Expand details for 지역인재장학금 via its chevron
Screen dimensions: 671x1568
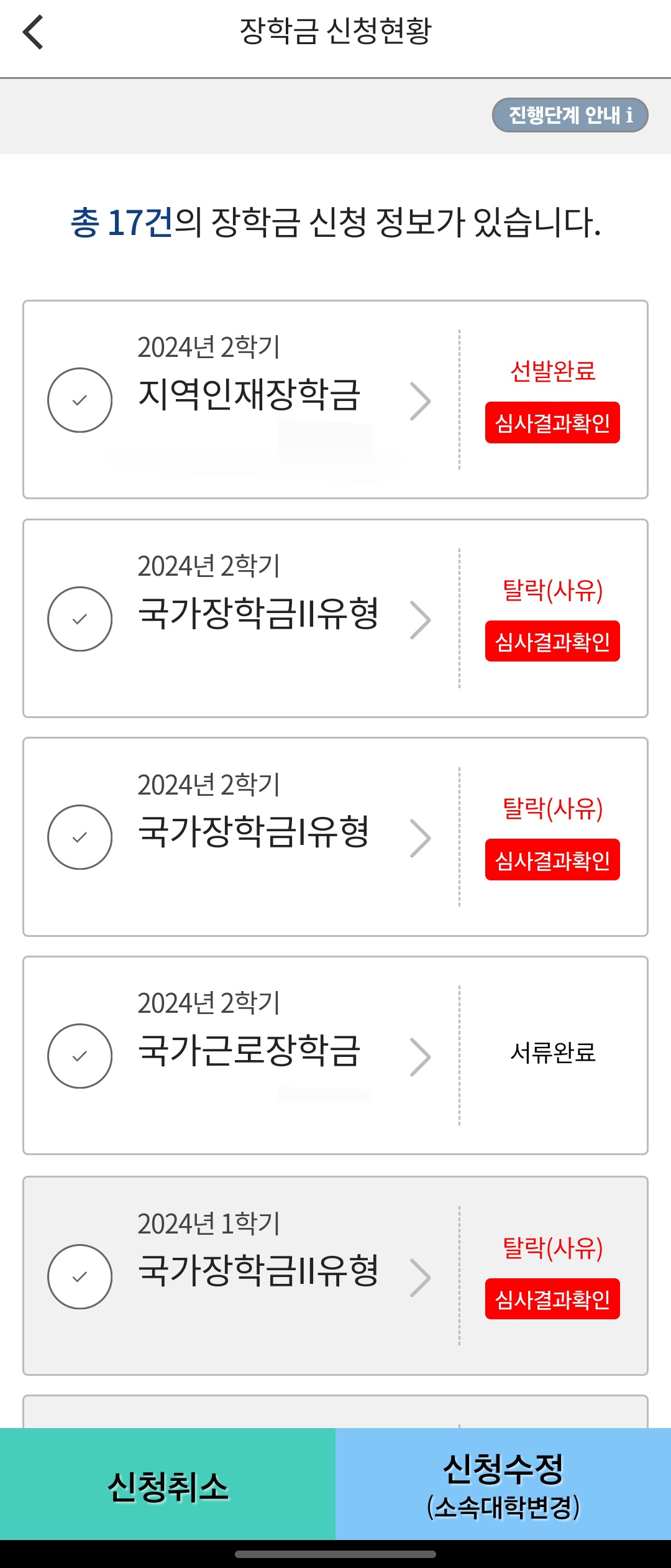pos(424,401)
